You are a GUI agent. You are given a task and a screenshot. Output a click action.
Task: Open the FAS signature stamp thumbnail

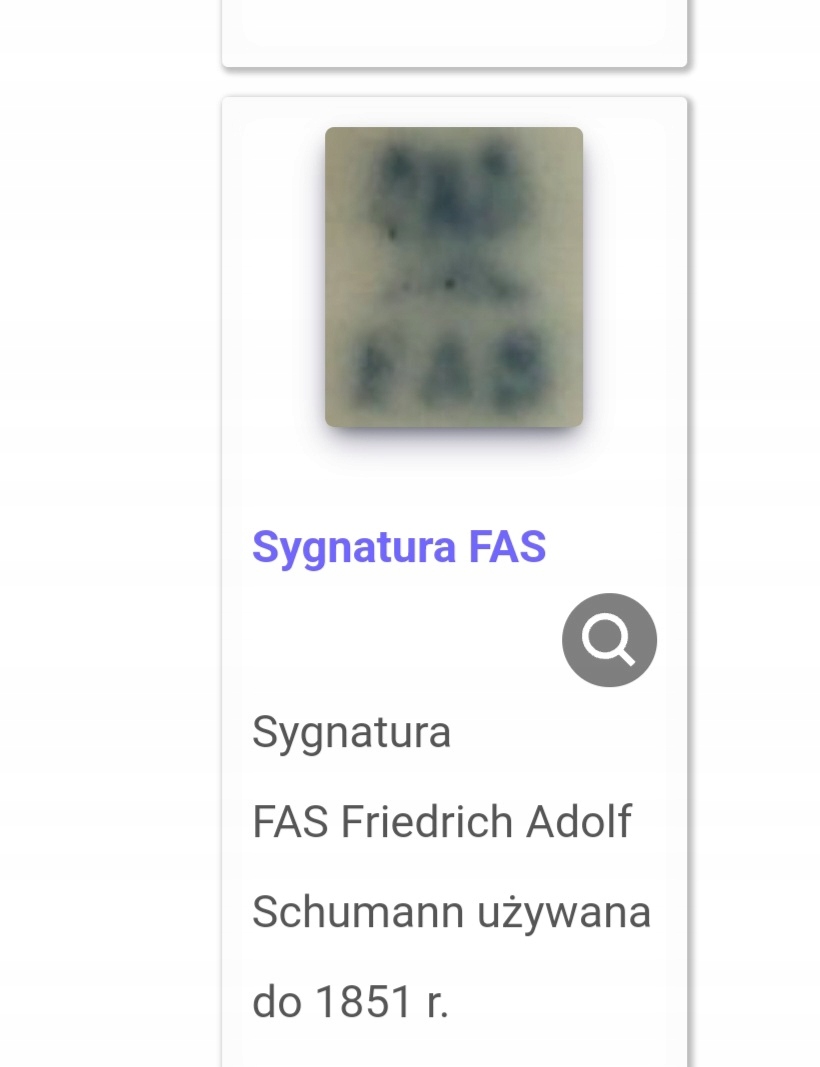coord(453,277)
